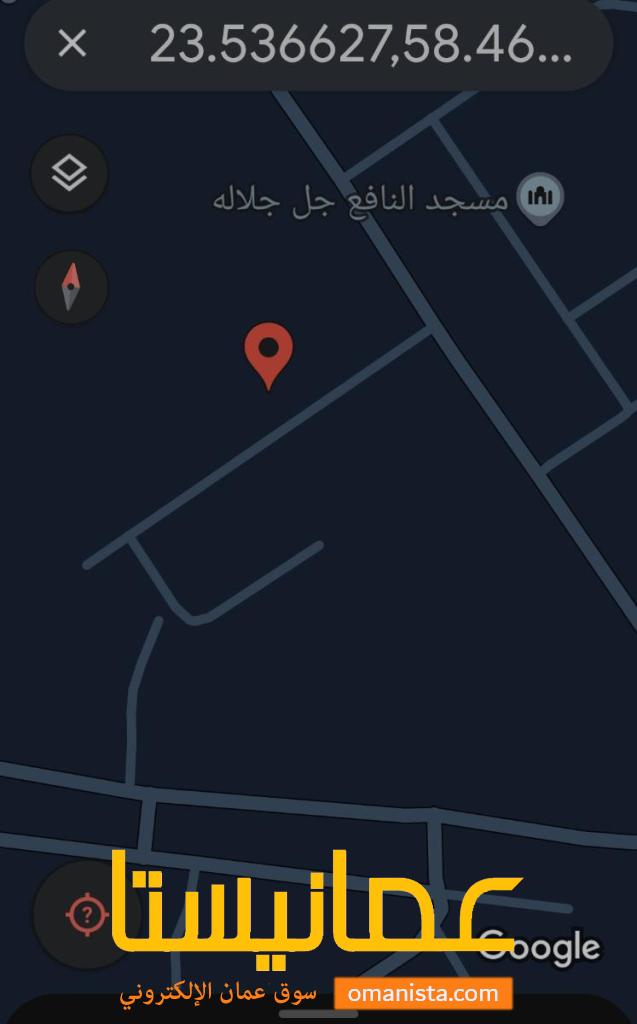Open the map layers button
The image size is (637, 1024).
(70, 173)
